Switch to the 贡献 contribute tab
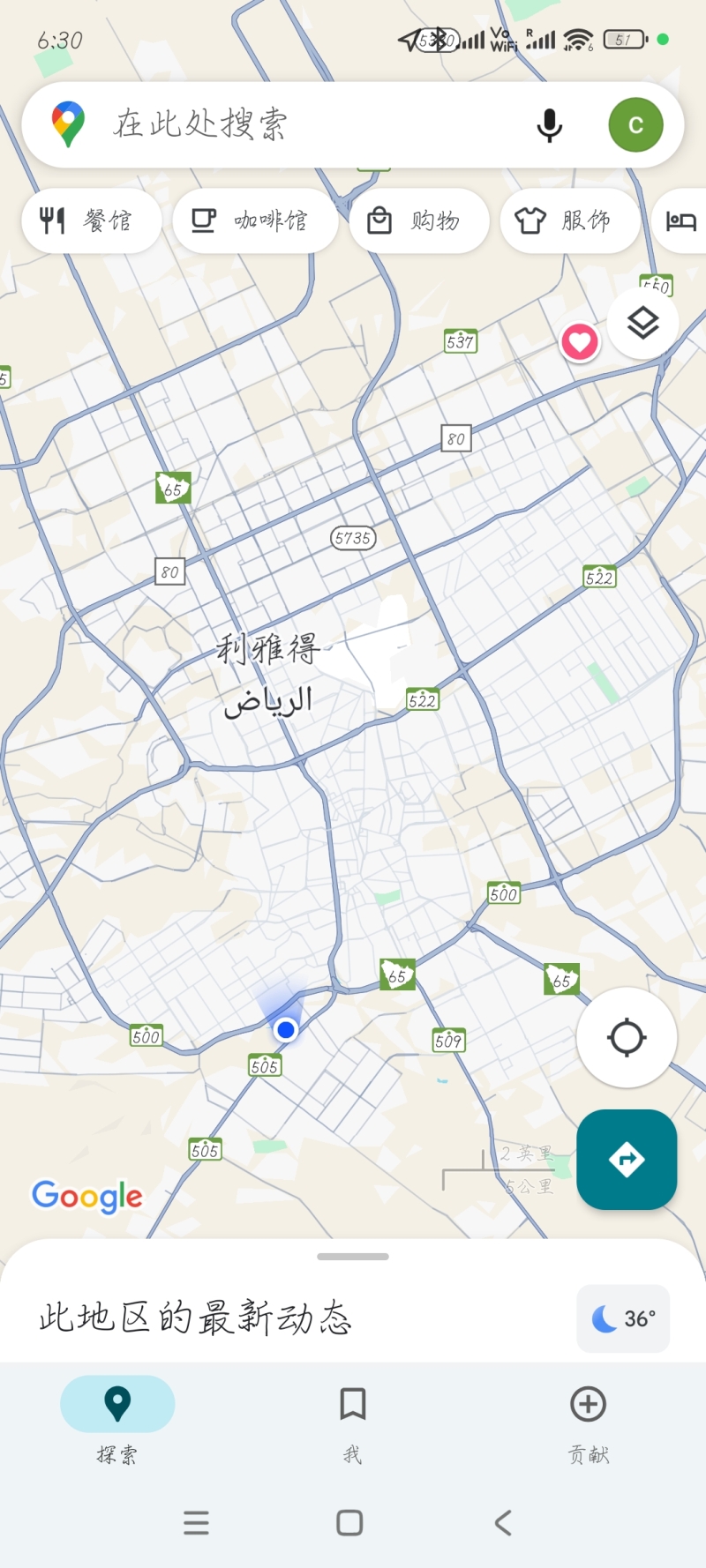This screenshot has width=706, height=1568. pos(588,1418)
